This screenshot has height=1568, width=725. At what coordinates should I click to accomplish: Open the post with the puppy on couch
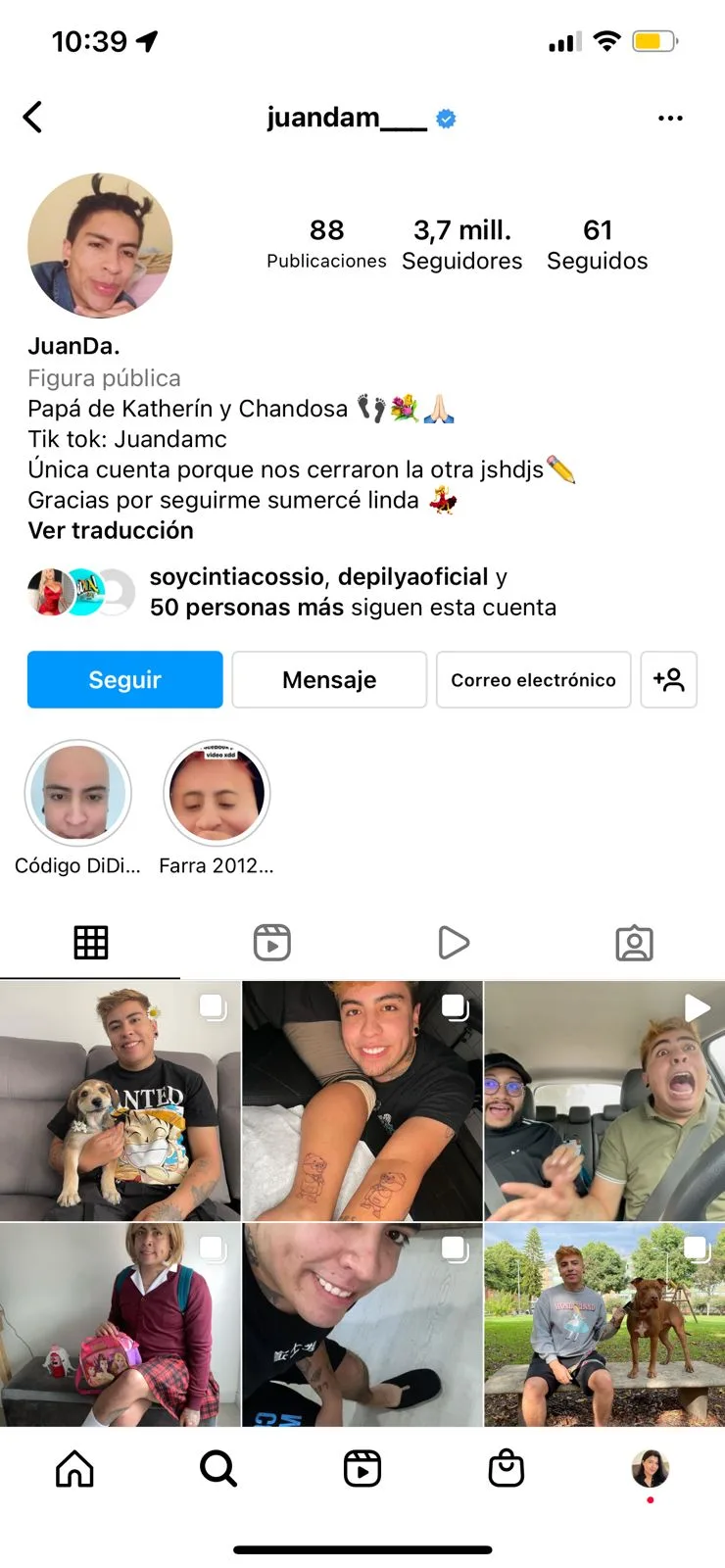(x=120, y=1101)
